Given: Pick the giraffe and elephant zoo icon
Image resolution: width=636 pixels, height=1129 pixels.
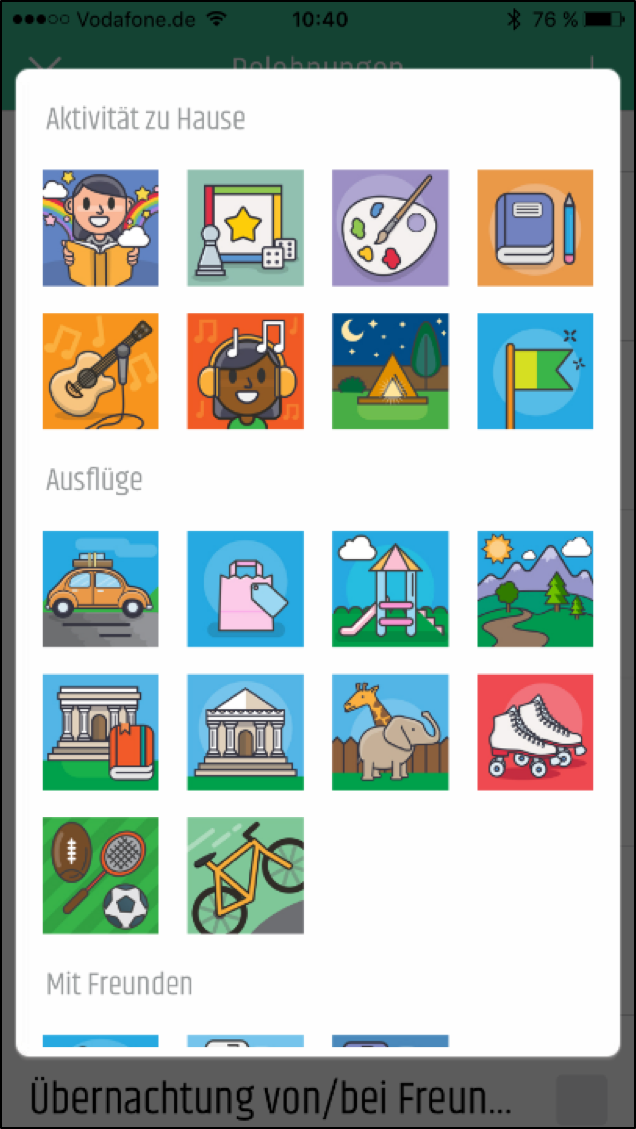Looking at the screenshot, I should [390, 732].
